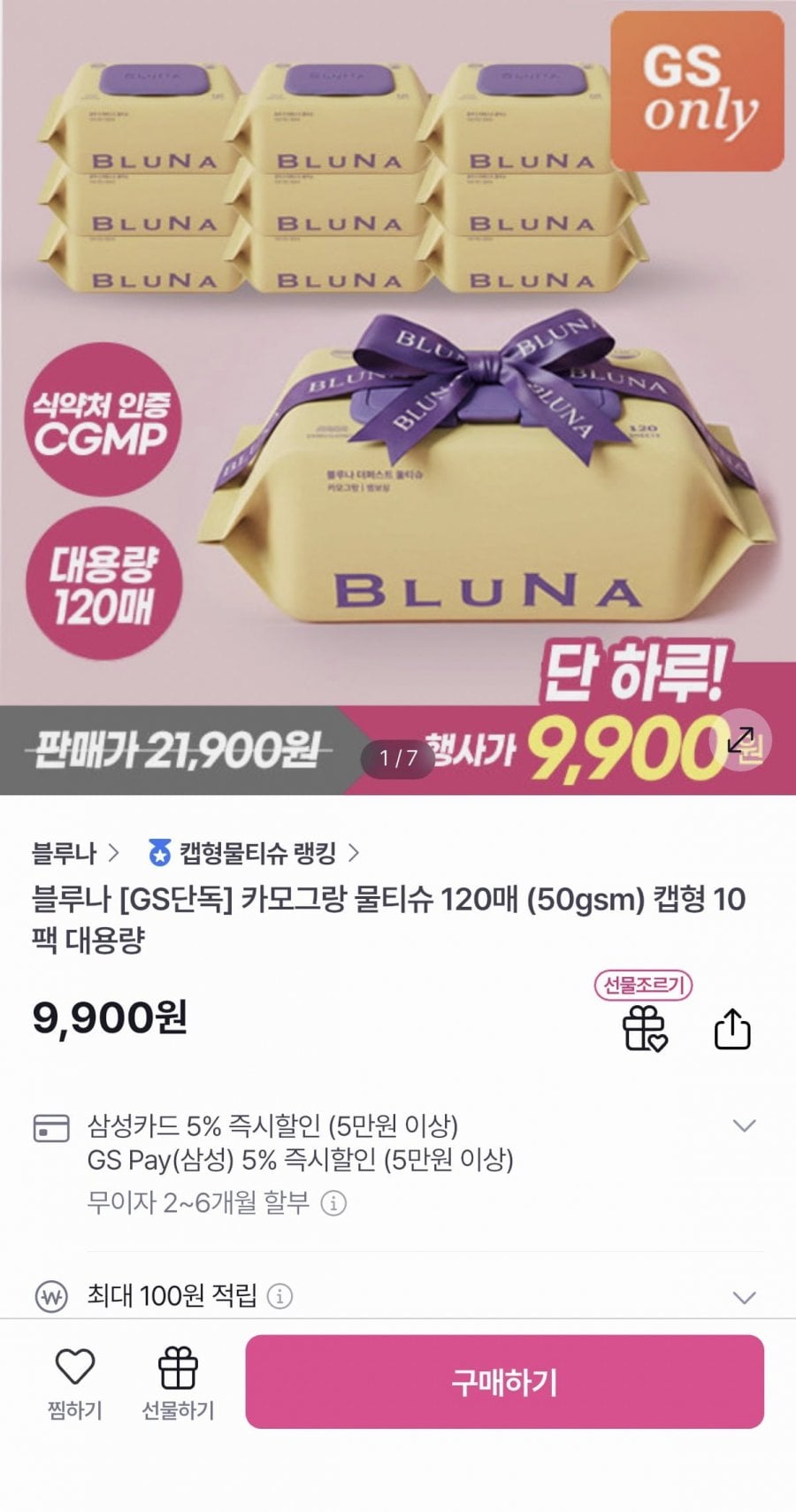
Task: Show info about interest-free installments
Action: click(333, 1202)
